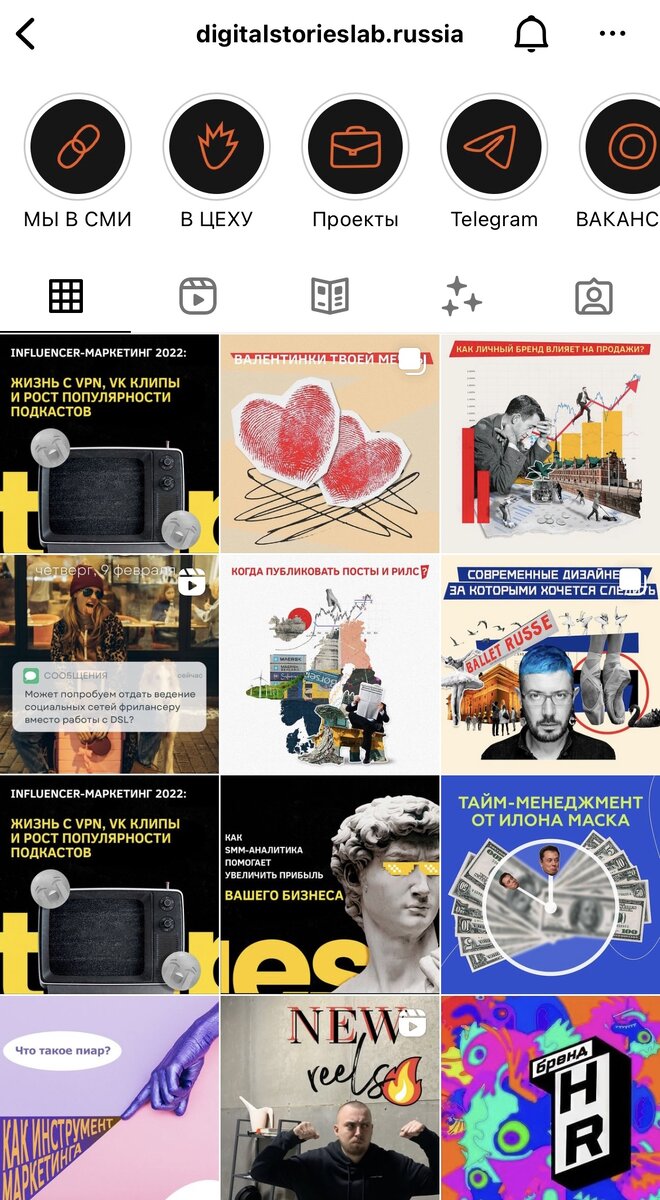Viewport: 660px width, 1200px height.
Task: Open the Что такое пиар post
Action: point(109,1097)
